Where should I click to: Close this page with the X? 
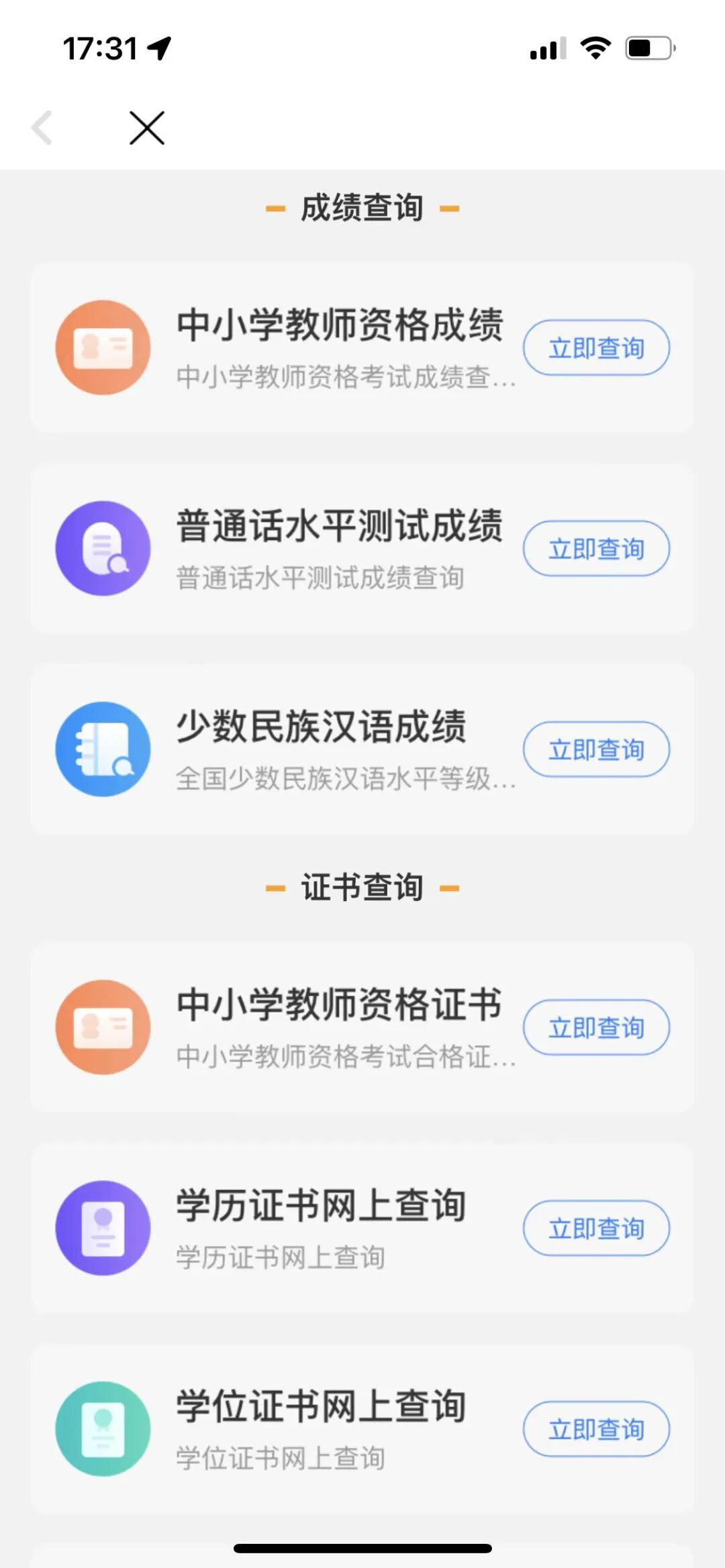pos(147,127)
